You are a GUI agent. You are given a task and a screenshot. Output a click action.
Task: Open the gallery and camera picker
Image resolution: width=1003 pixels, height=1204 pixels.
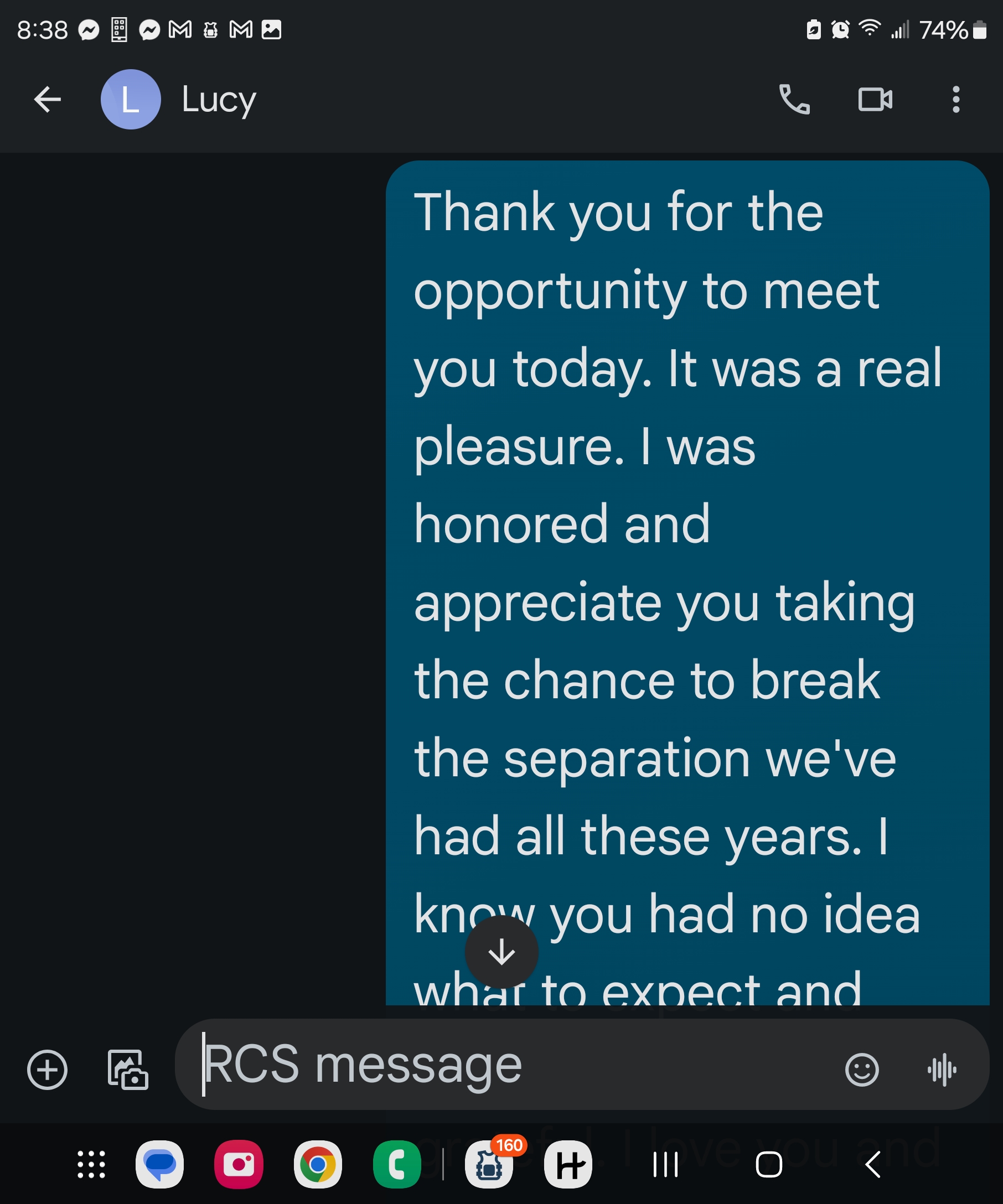(128, 1070)
